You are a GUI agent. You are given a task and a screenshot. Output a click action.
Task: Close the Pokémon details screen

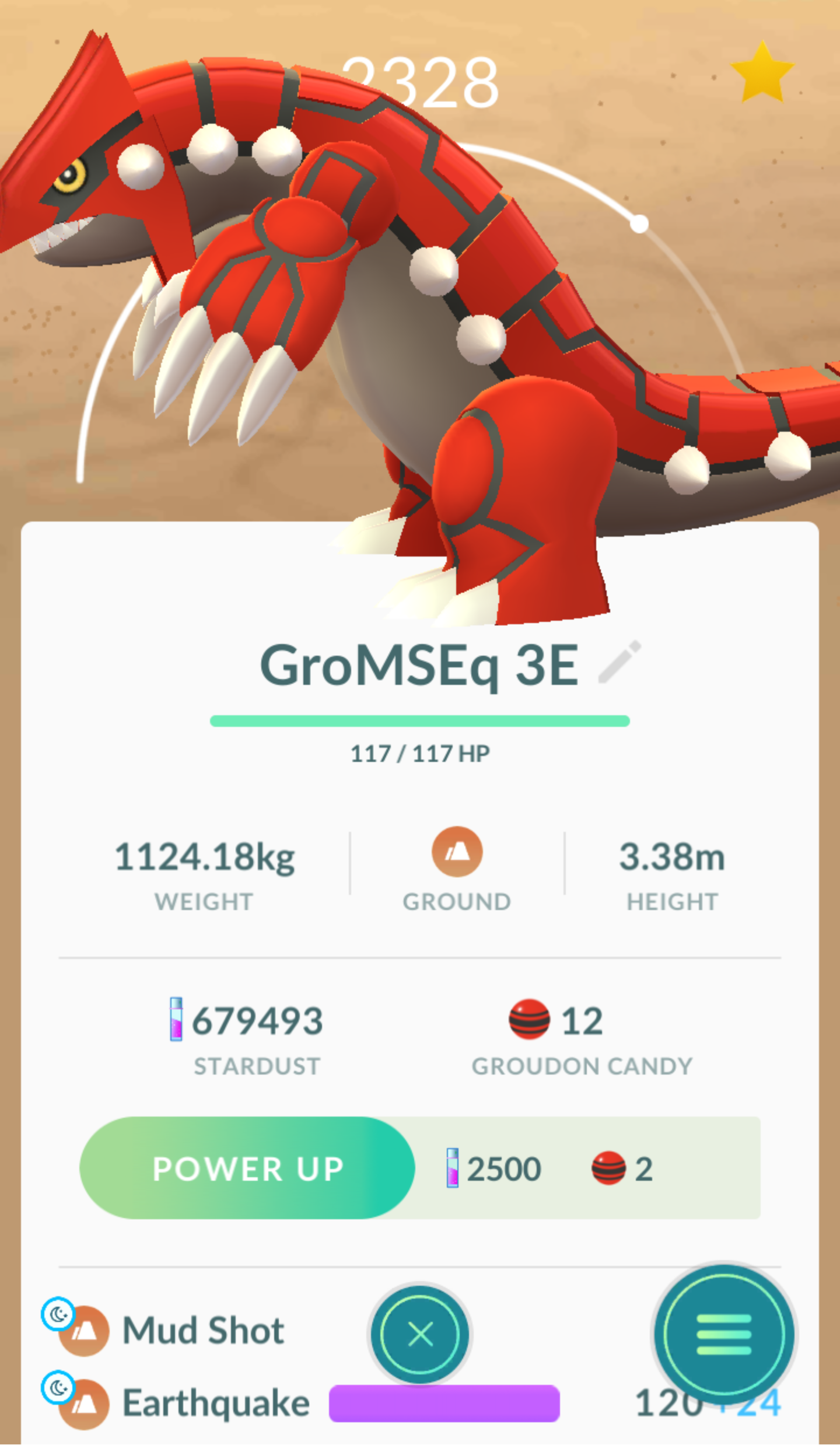tap(420, 1334)
